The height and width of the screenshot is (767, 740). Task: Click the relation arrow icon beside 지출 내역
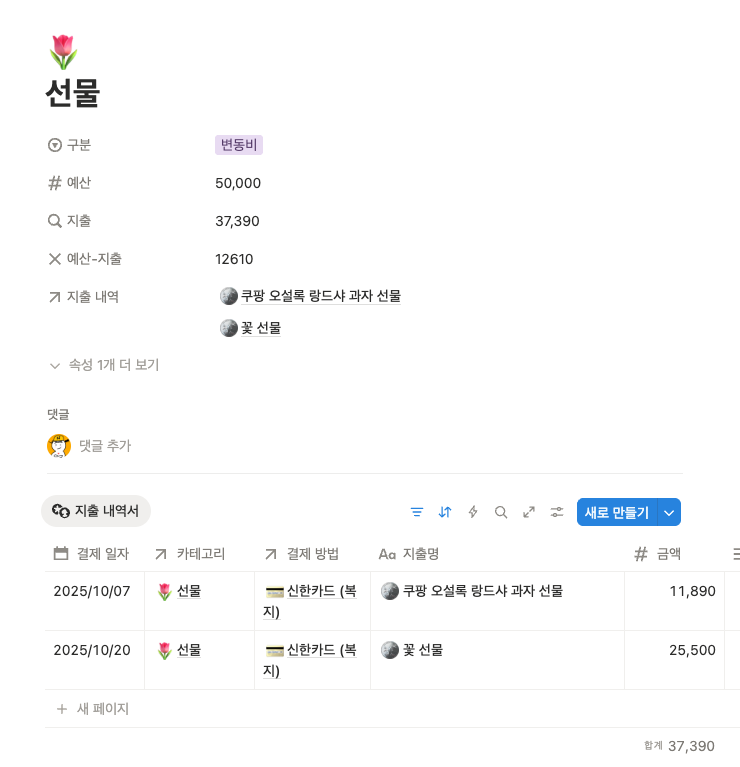(54, 296)
